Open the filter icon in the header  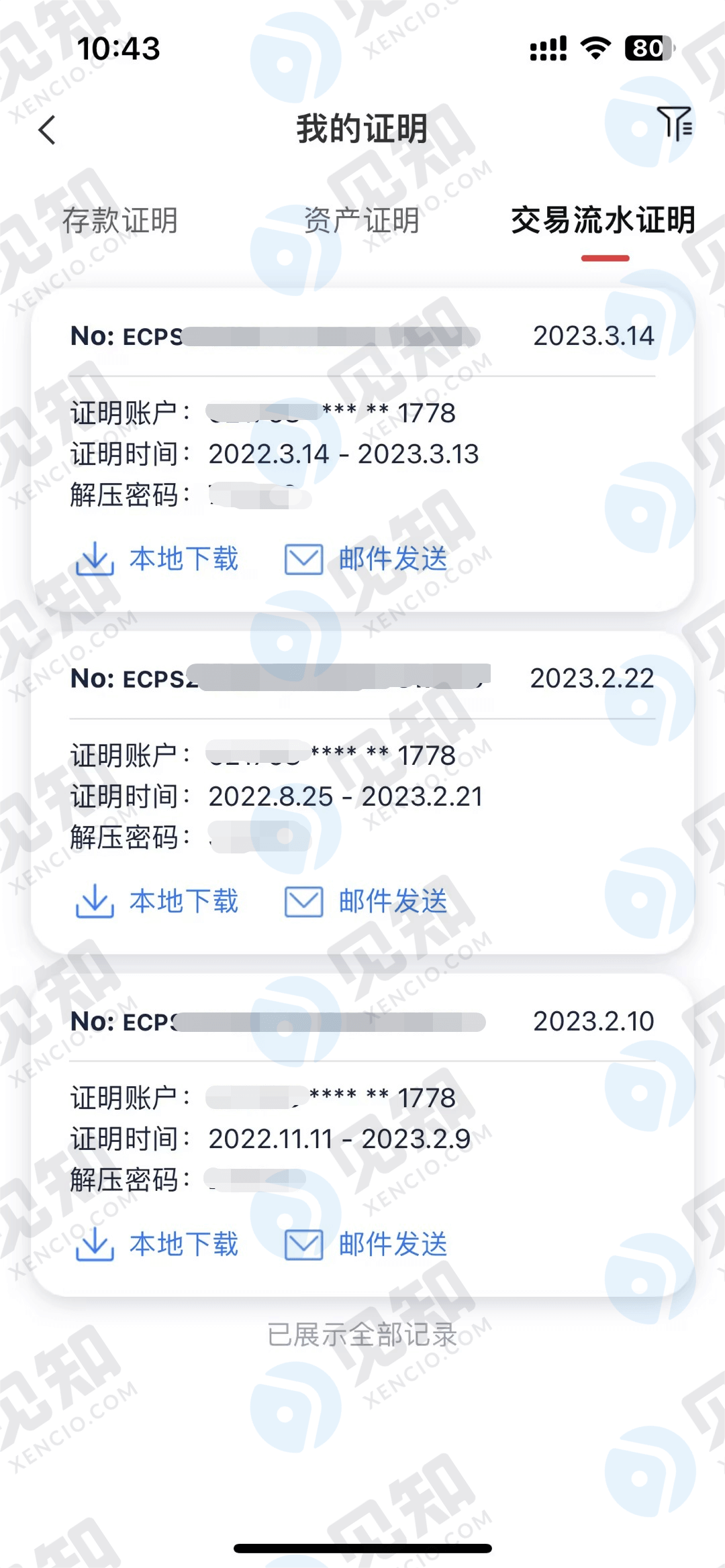[675, 123]
